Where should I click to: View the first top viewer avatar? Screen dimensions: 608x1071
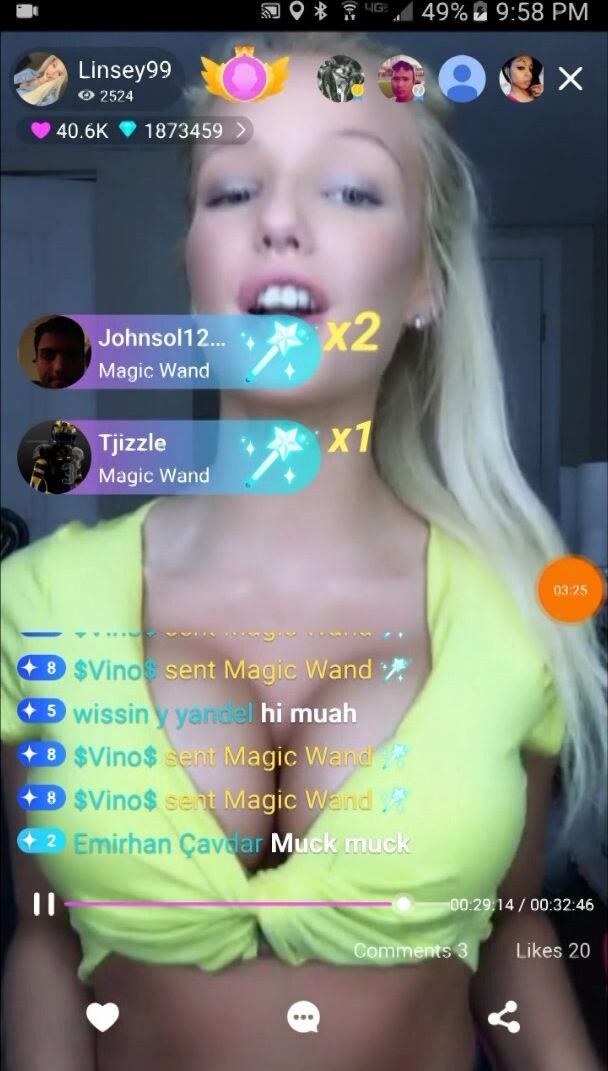point(340,79)
